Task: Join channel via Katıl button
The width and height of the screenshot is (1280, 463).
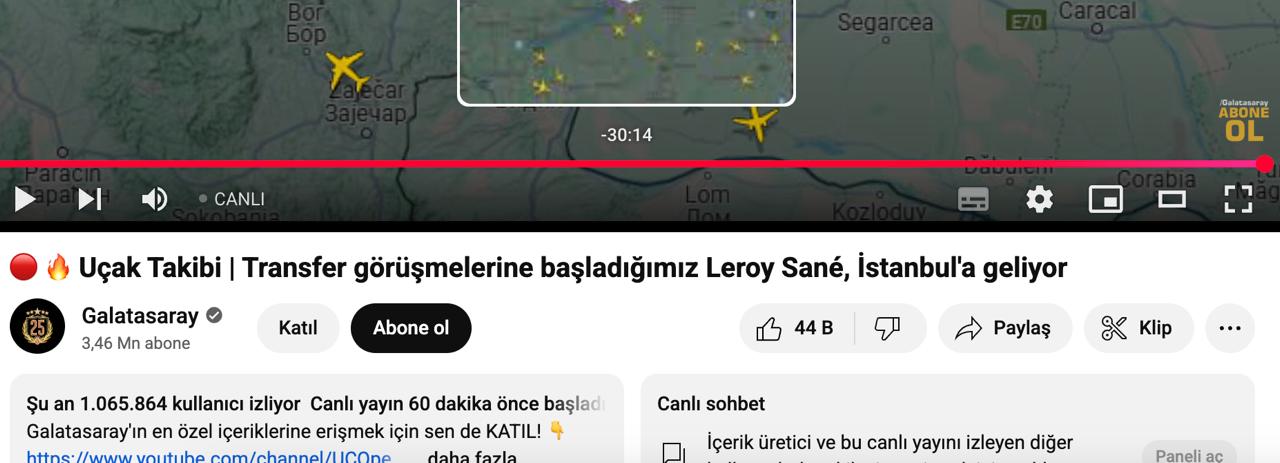Action: pos(297,328)
